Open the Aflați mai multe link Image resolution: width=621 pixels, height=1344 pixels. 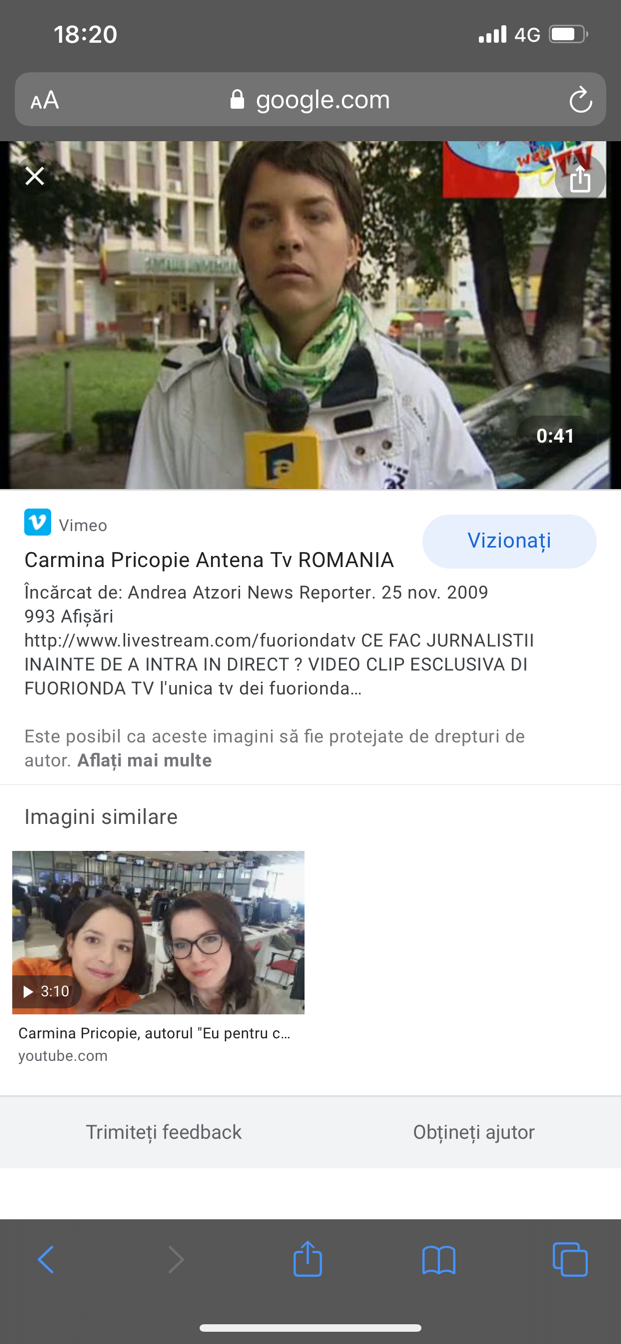click(144, 761)
